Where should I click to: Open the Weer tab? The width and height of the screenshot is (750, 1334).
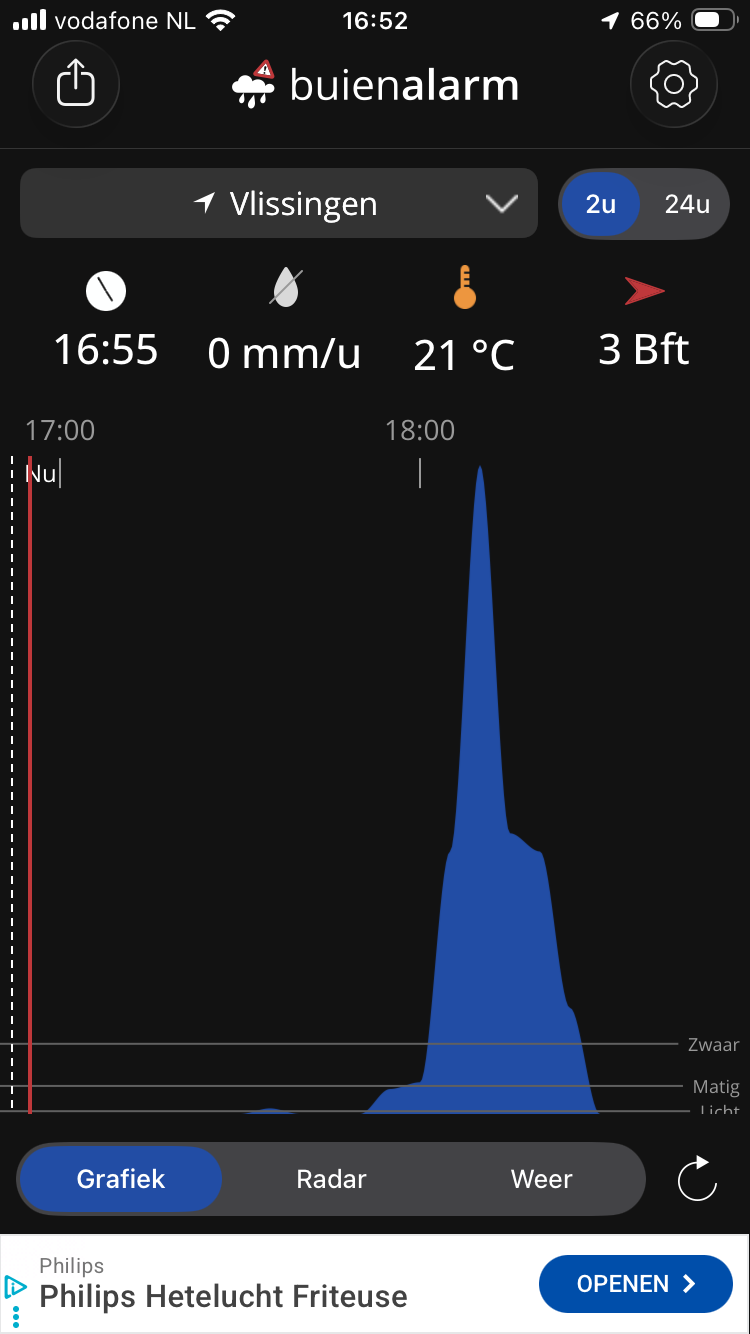click(x=541, y=1179)
